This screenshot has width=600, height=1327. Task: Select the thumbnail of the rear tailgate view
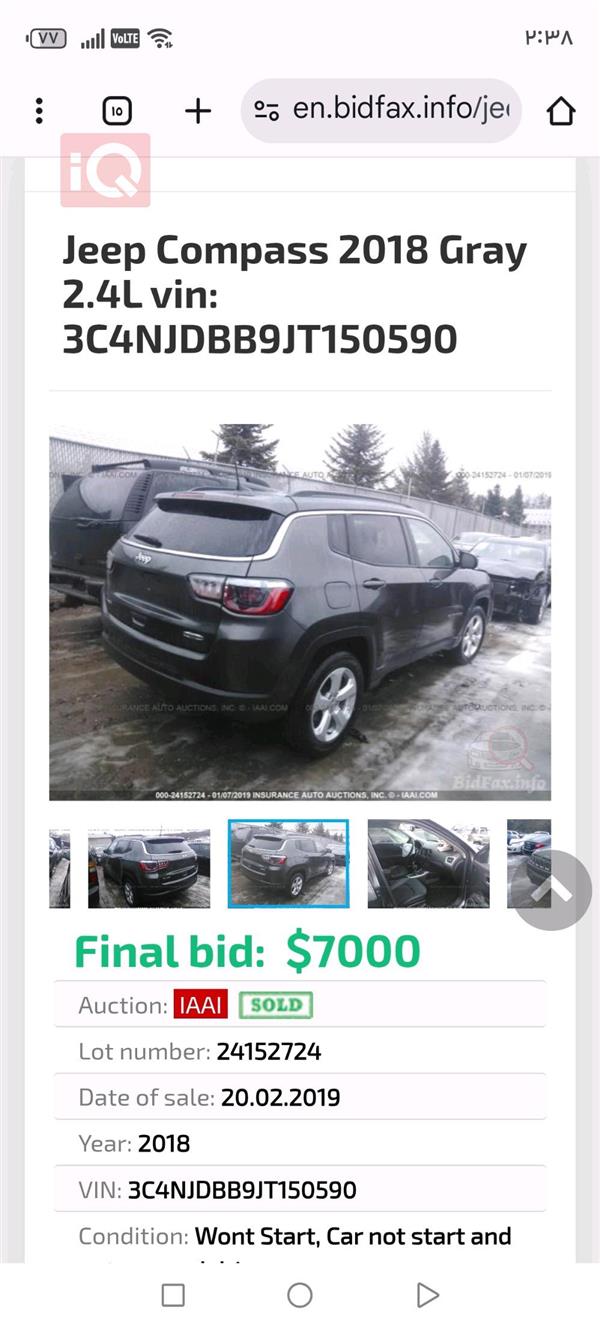click(149, 864)
